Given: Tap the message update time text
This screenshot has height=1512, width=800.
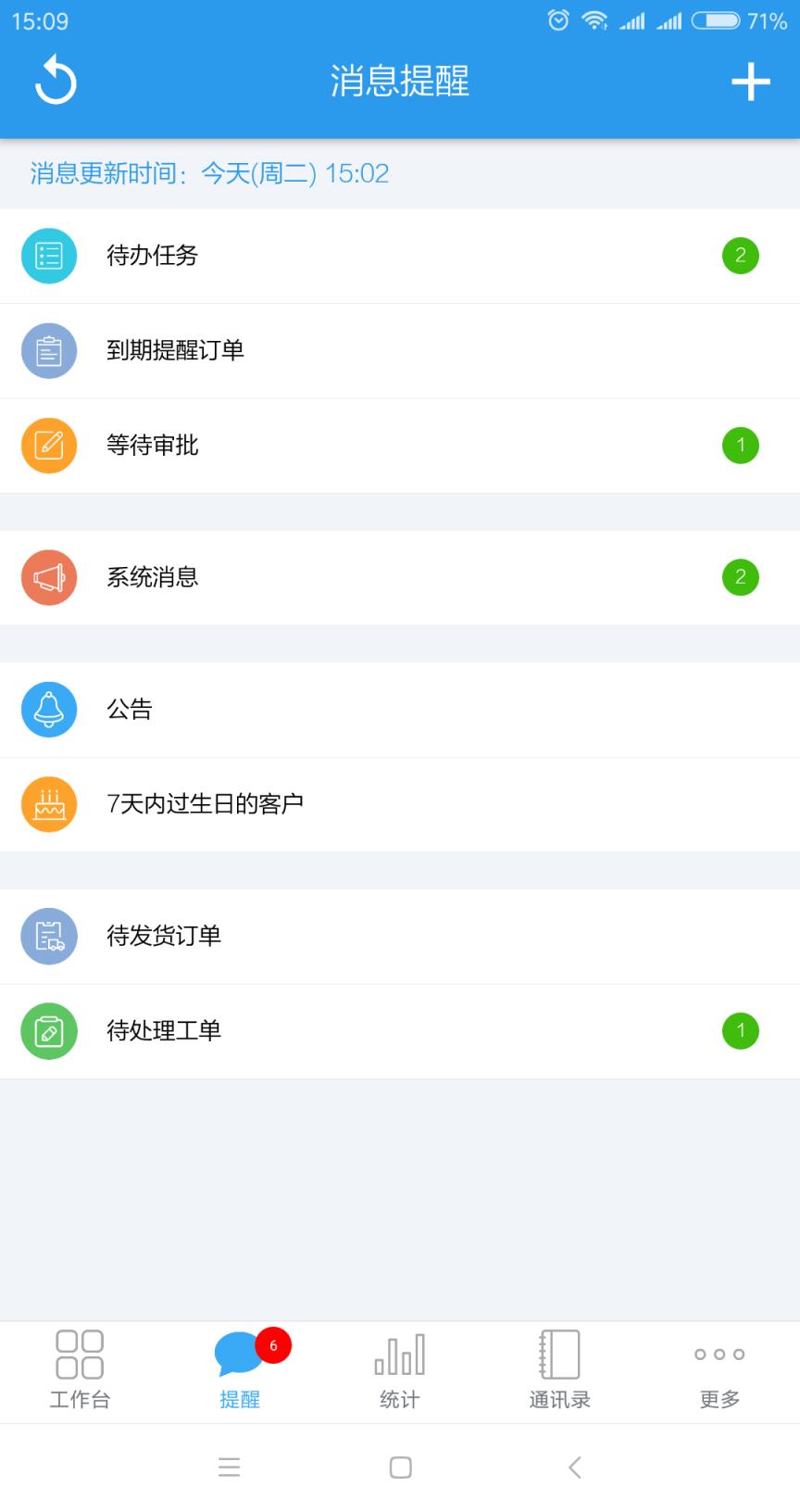Looking at the screenshot, I should pyautogui.click(x=207, y=174).
